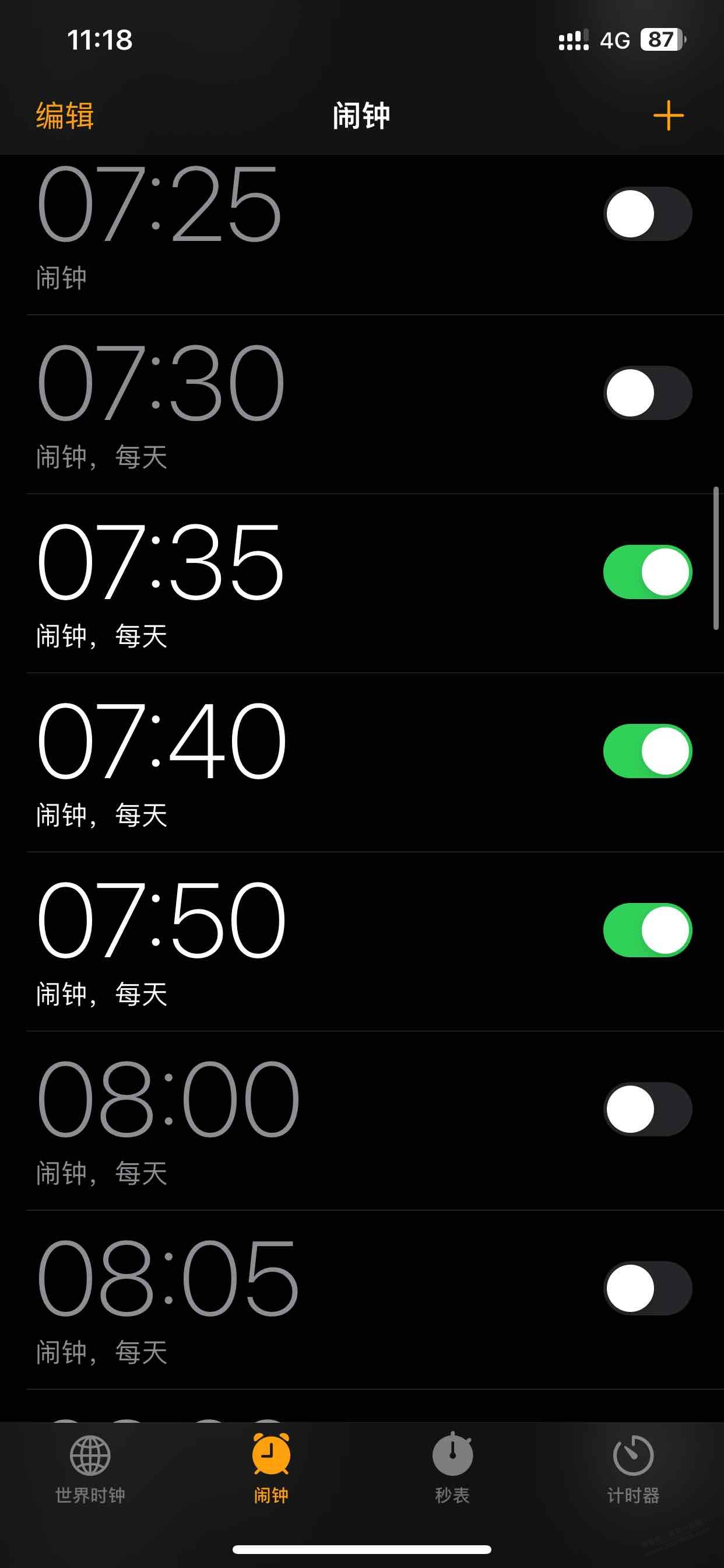Add a new alarm with plus icon
The width and height of the screenshot is (724, 1568).
tap(668, 116)
